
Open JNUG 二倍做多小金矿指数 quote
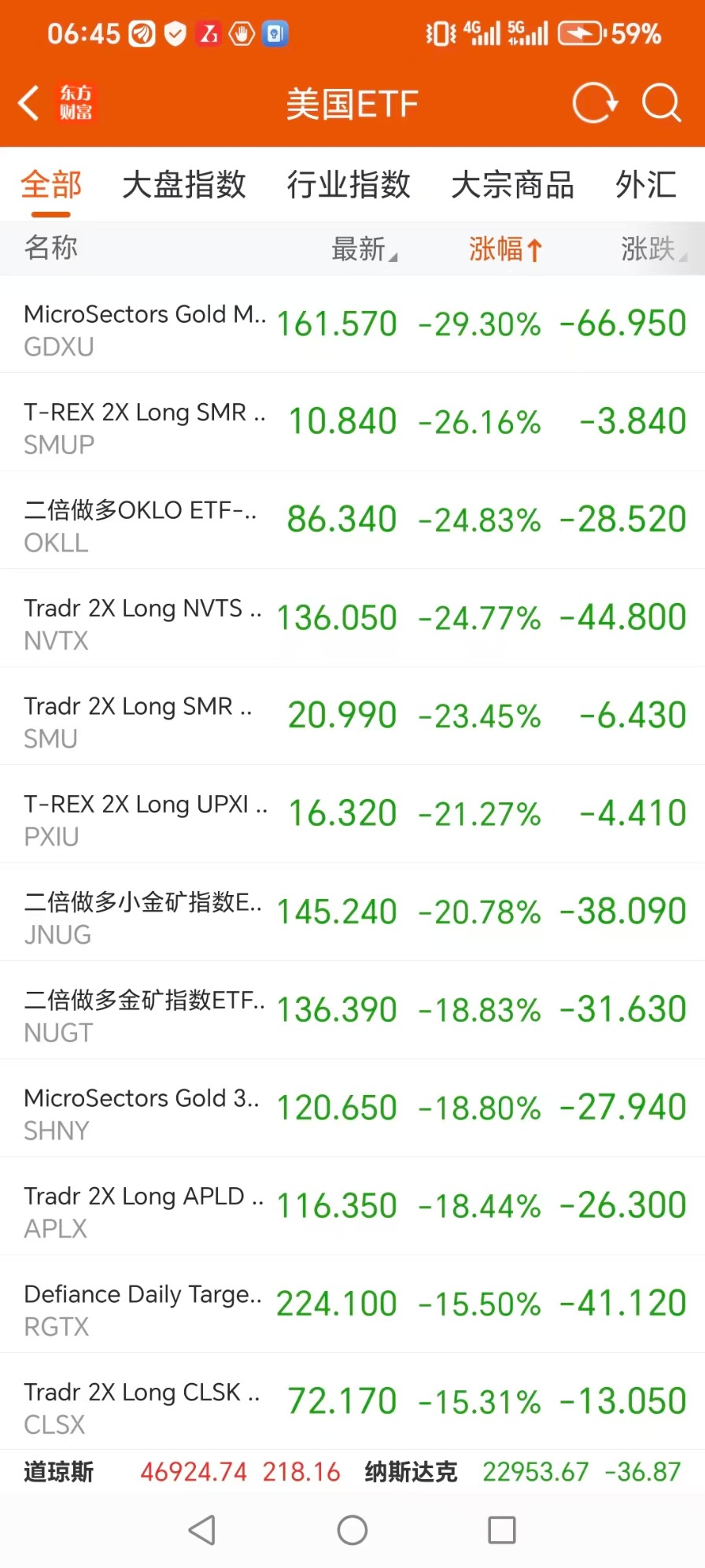(x=352, y=912)
